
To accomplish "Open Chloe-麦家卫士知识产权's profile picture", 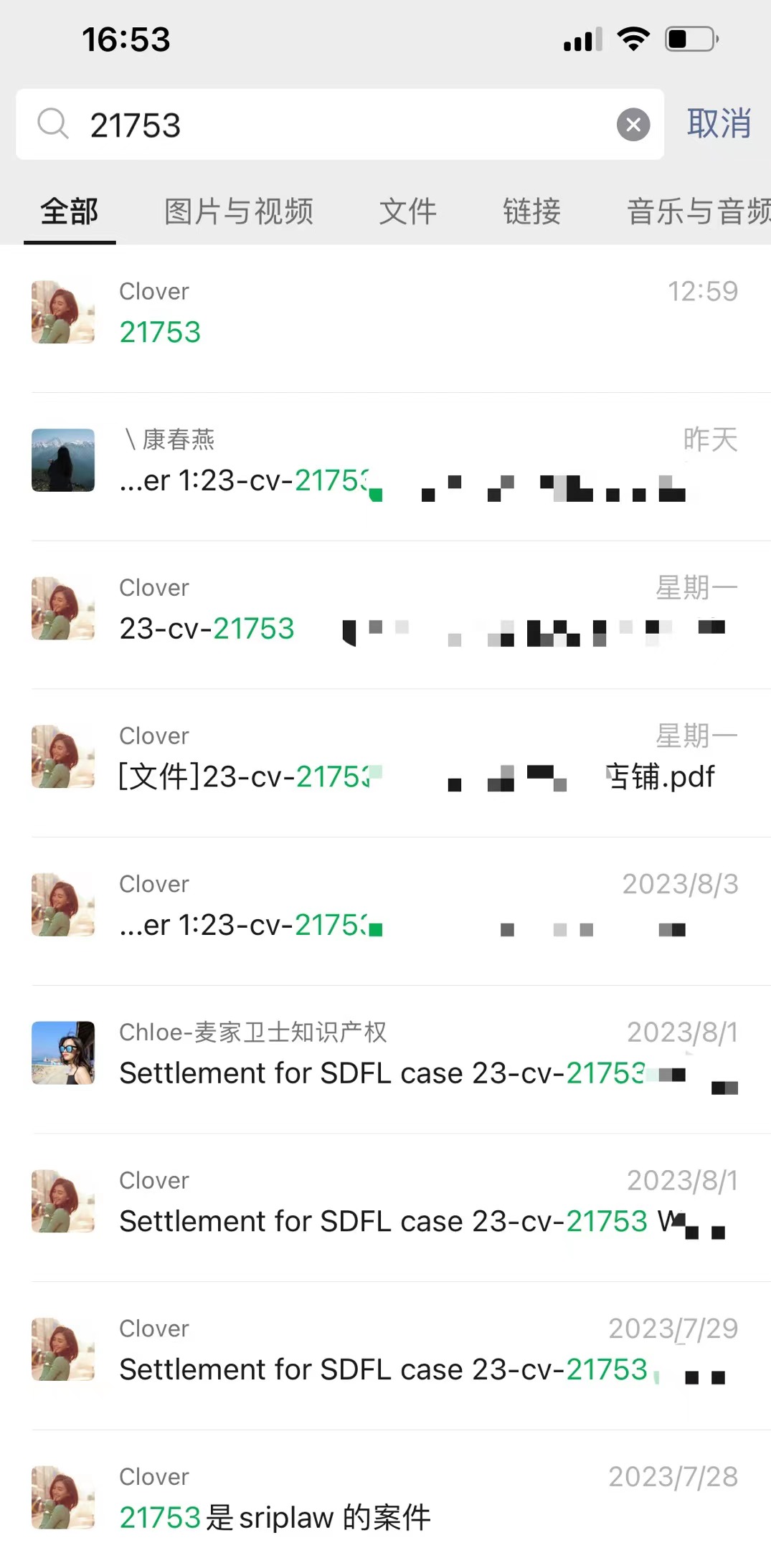I will point(62,1053).
